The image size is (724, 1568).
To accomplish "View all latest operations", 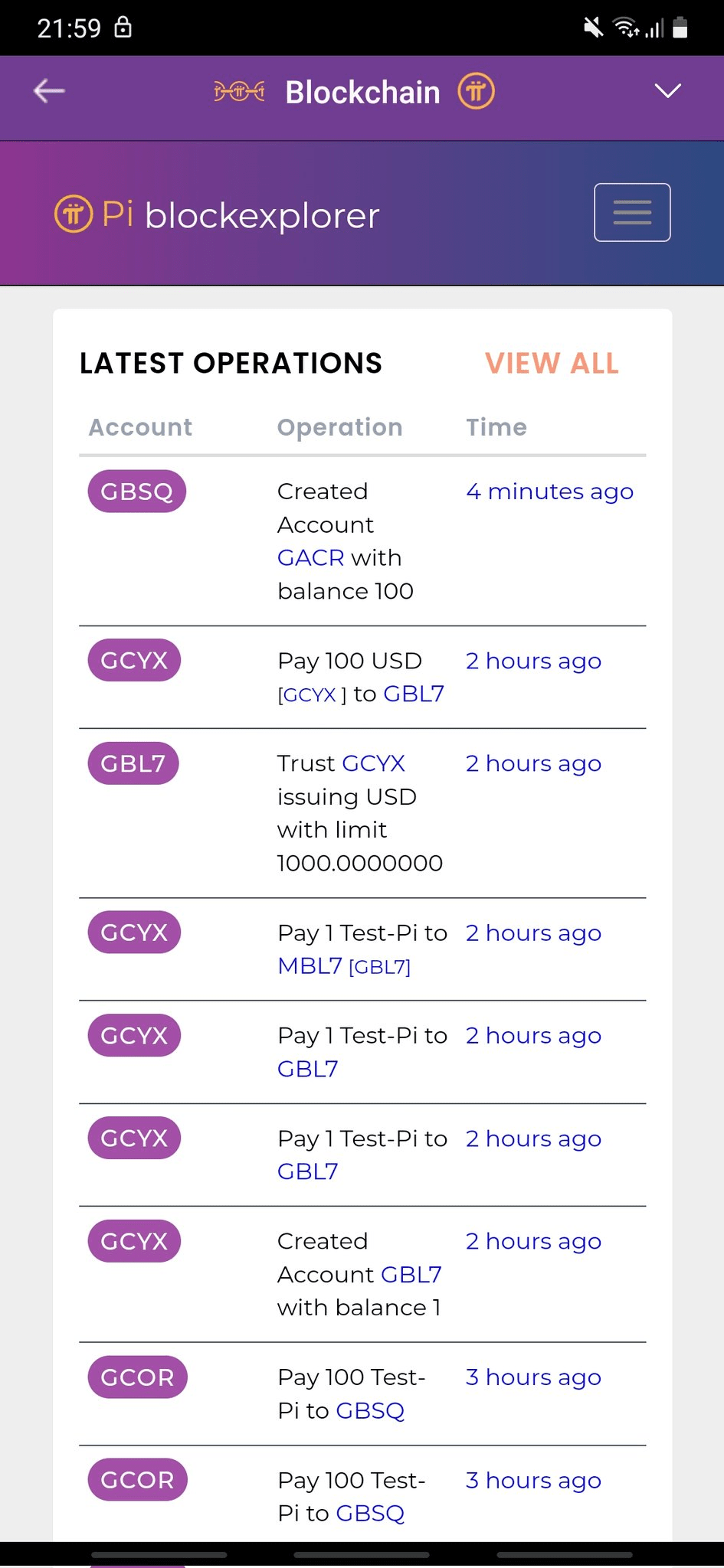I will click(x=552, y=363).
